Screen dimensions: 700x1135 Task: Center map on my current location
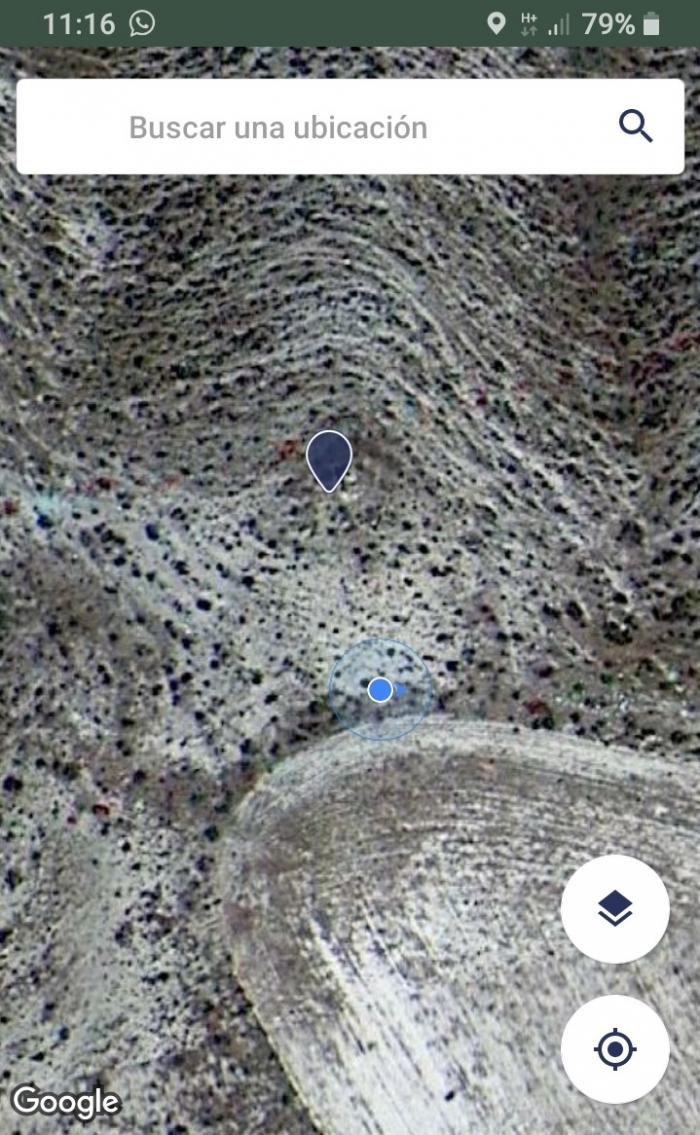(x=615, y=1049)
